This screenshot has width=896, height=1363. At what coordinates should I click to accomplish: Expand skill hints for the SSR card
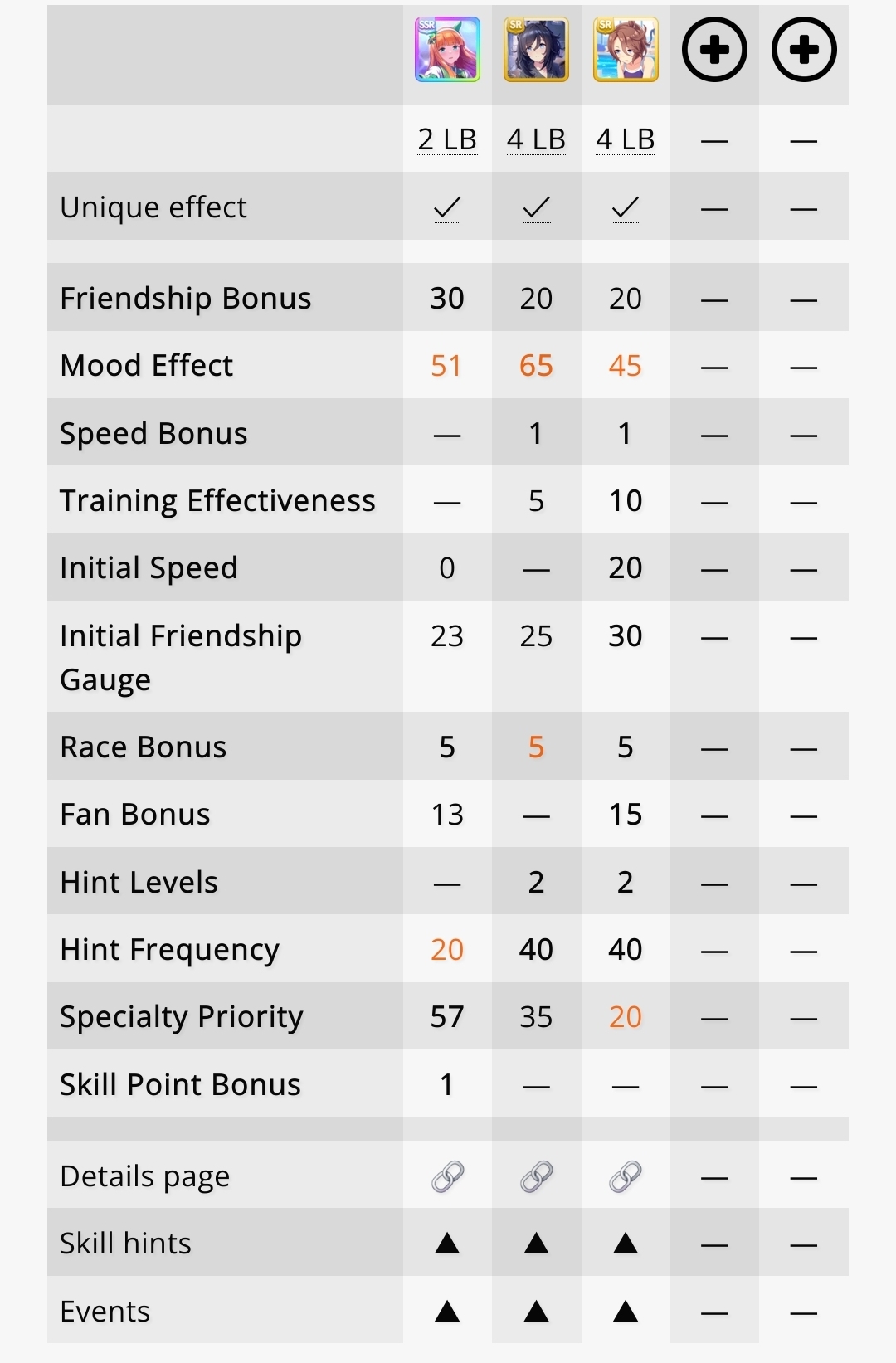447,1243
